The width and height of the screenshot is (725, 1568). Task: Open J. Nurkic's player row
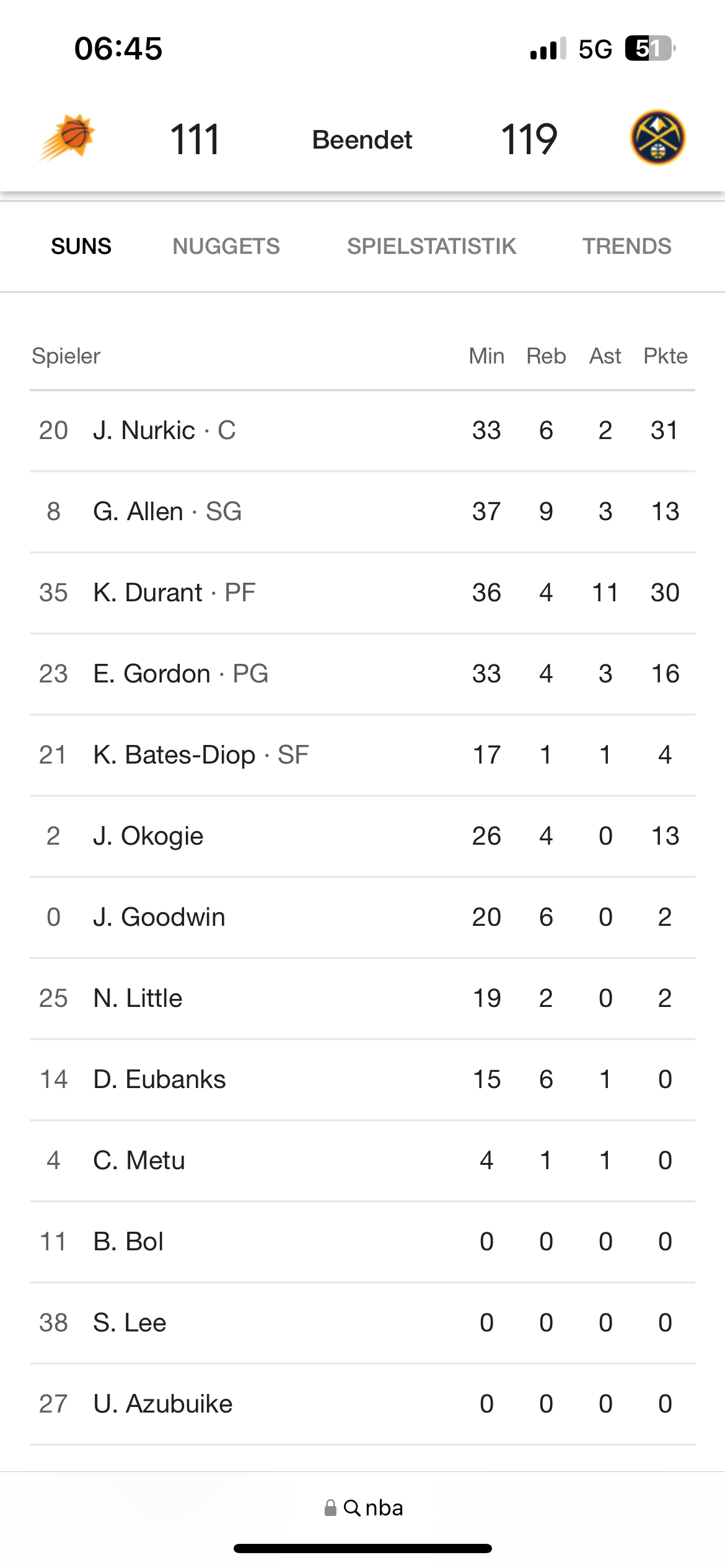click(x=362, y=431)
